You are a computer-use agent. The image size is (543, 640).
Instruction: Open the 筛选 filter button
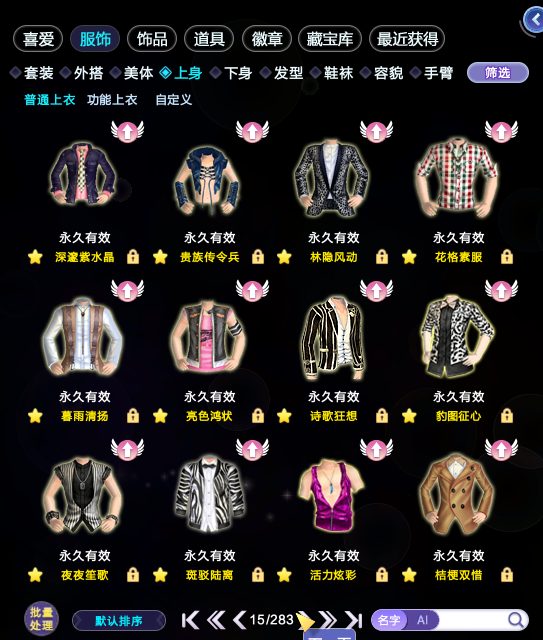498,73
